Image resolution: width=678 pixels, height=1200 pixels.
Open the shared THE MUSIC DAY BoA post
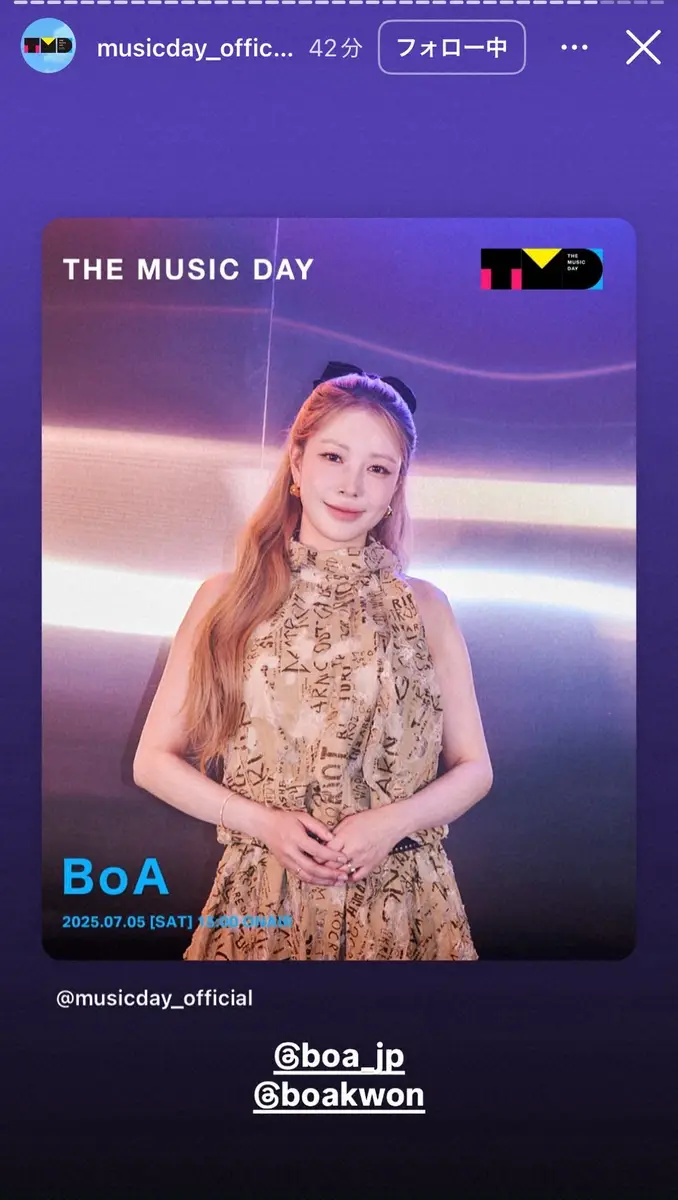(338, 588)
